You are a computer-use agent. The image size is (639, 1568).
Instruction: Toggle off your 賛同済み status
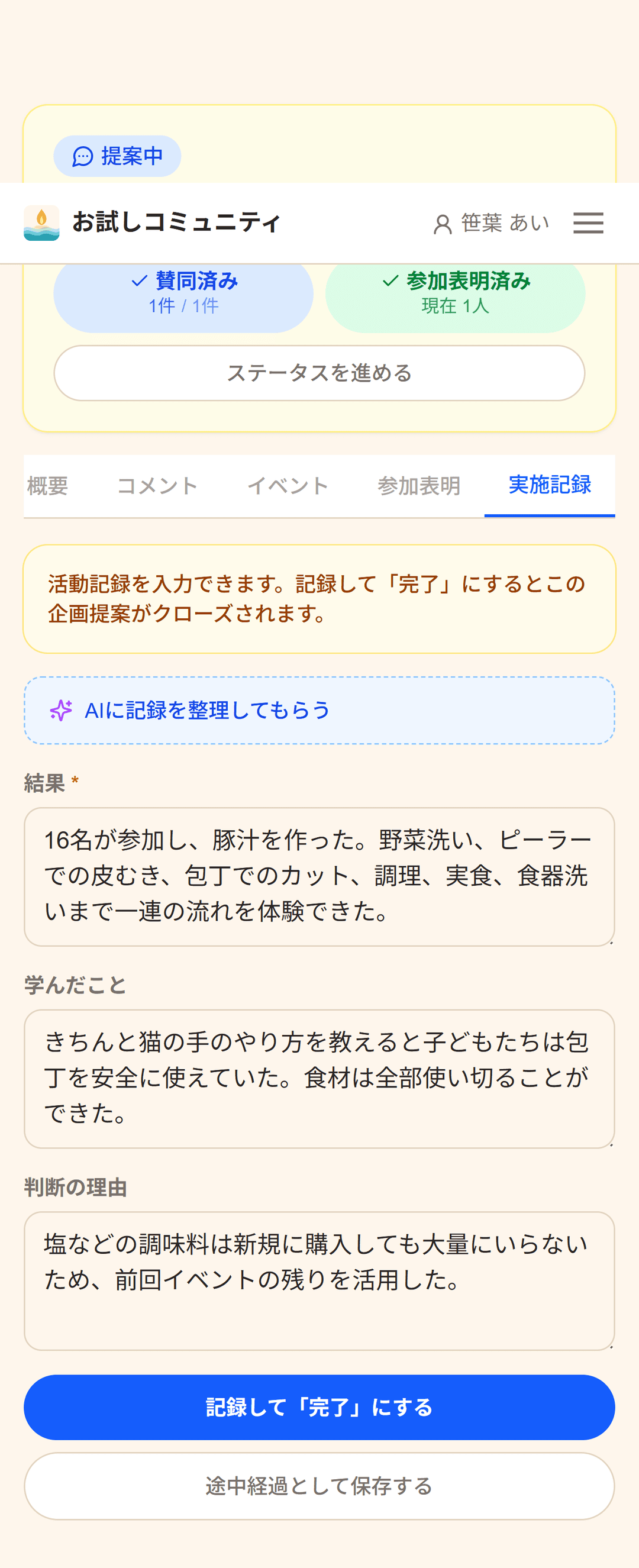point(183,294)
